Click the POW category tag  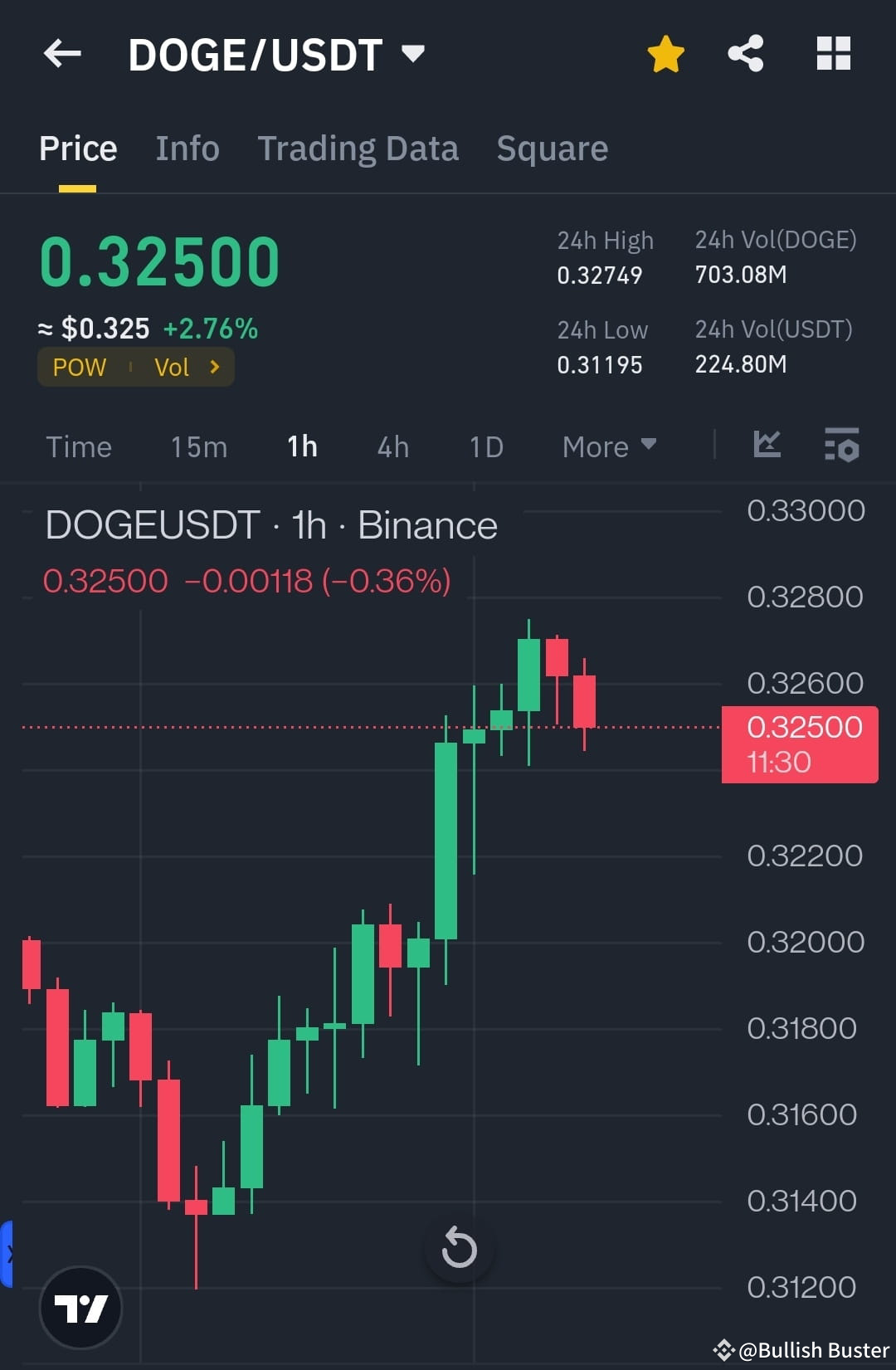point(79,367)
